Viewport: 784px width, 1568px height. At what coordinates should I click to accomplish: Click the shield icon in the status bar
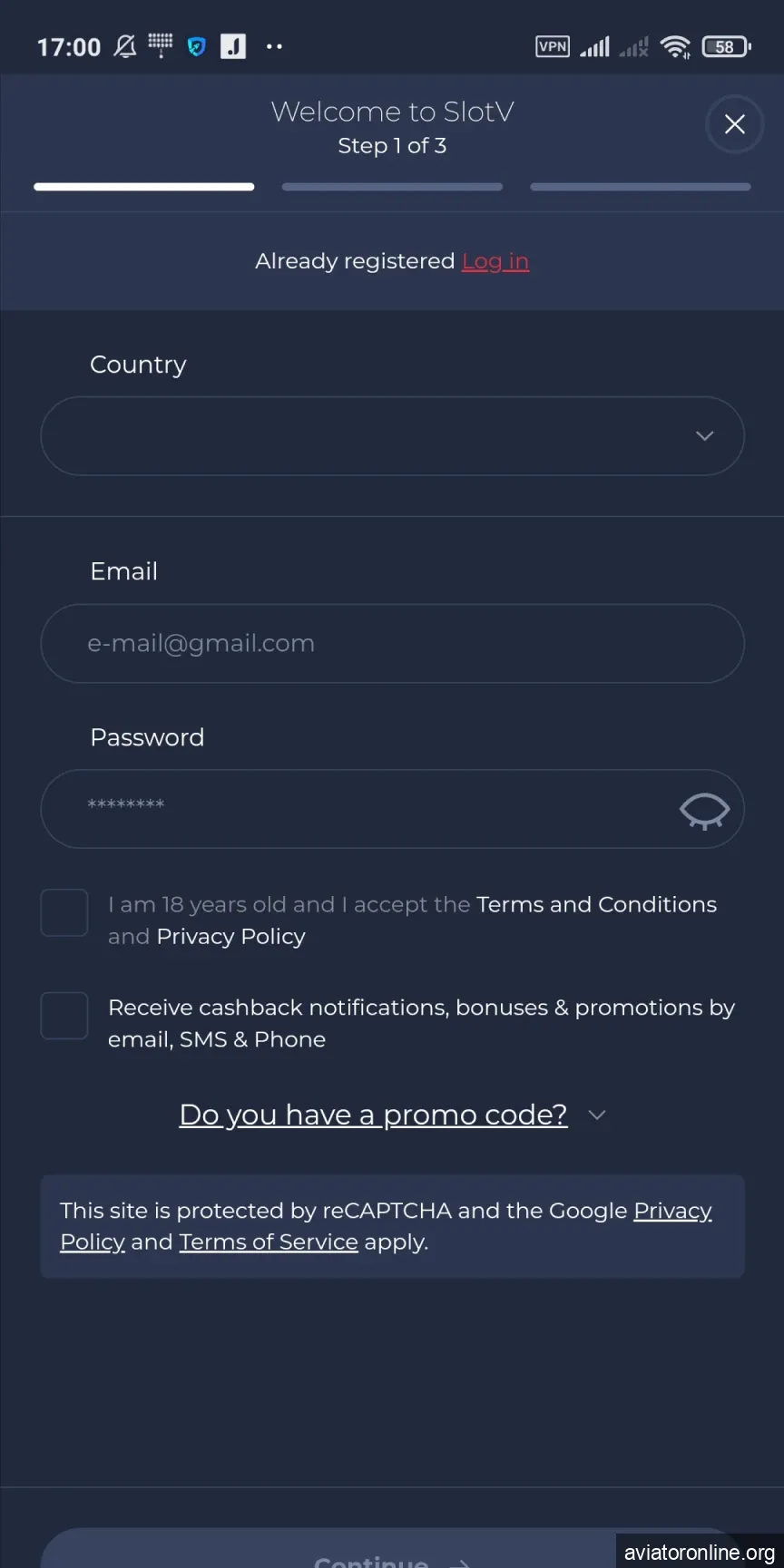(x=196, y=46)
